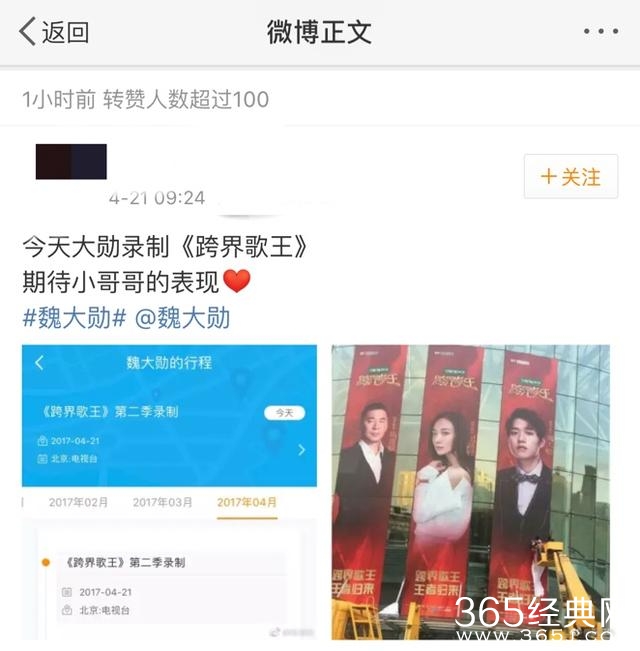Open the #魏大勋# hashtag topic
640x651 pixels.
coord(74,318)
